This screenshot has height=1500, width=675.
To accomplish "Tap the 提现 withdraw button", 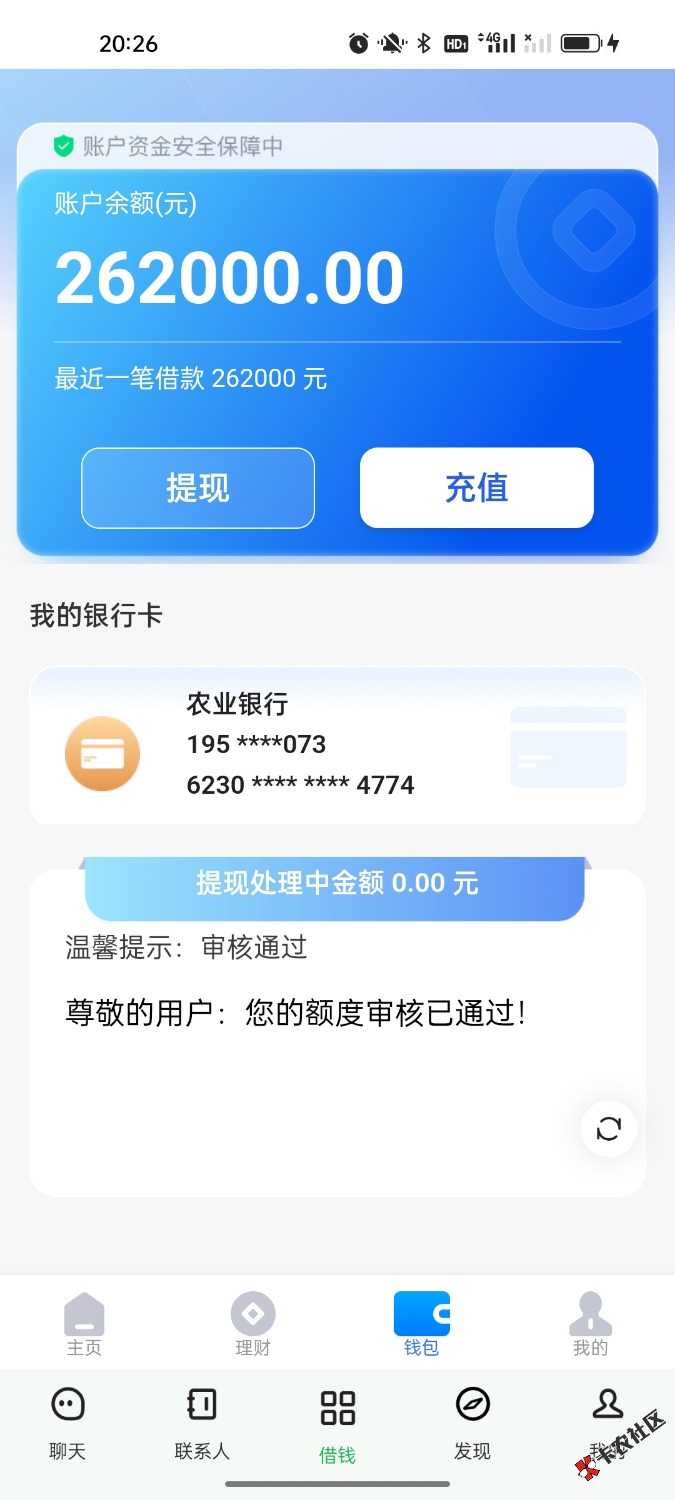I will (x=198, y=488).
